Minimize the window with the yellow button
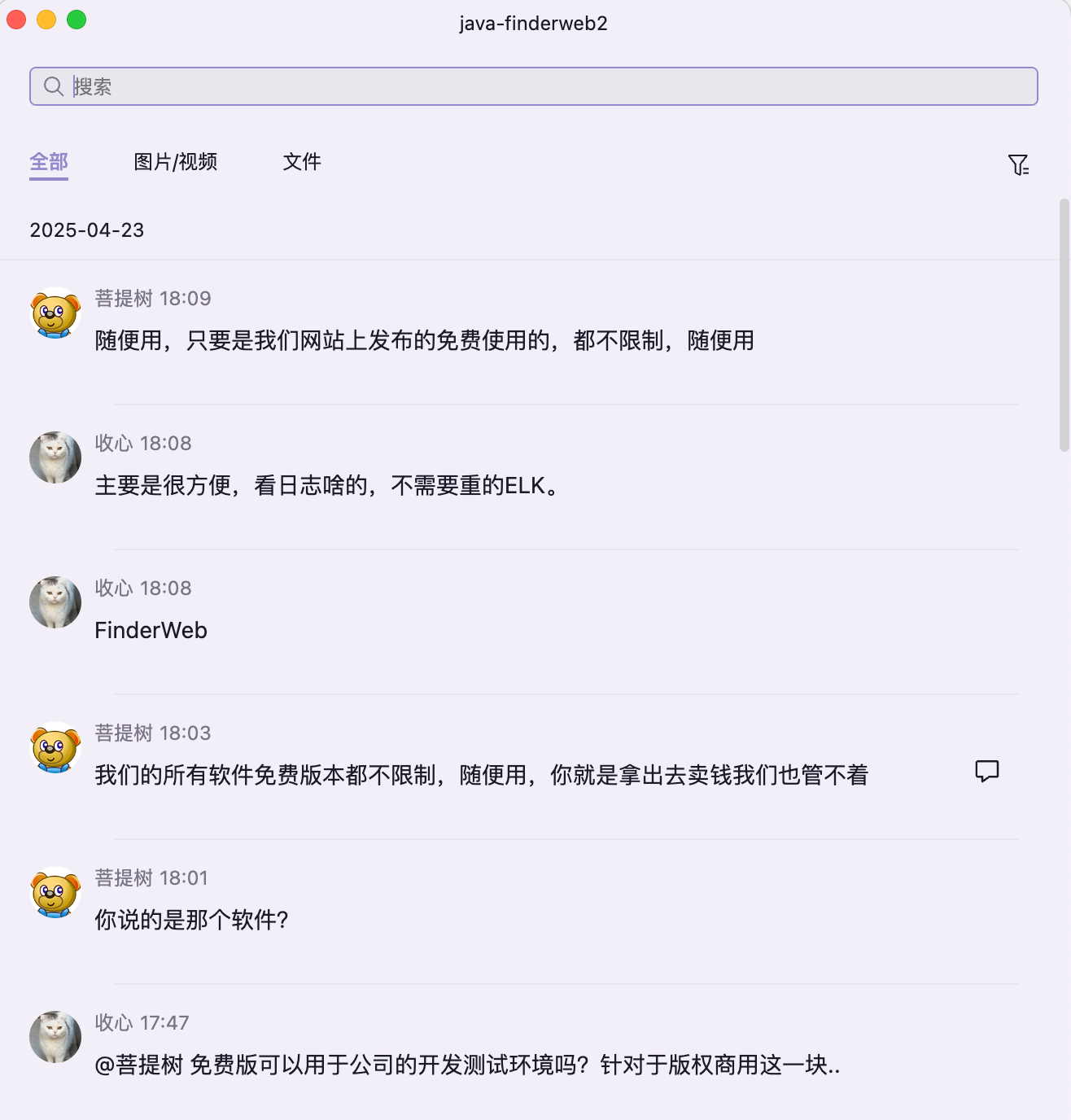Image resolution: width=1071 pixels, height=1120 pixels. (46, 20)
